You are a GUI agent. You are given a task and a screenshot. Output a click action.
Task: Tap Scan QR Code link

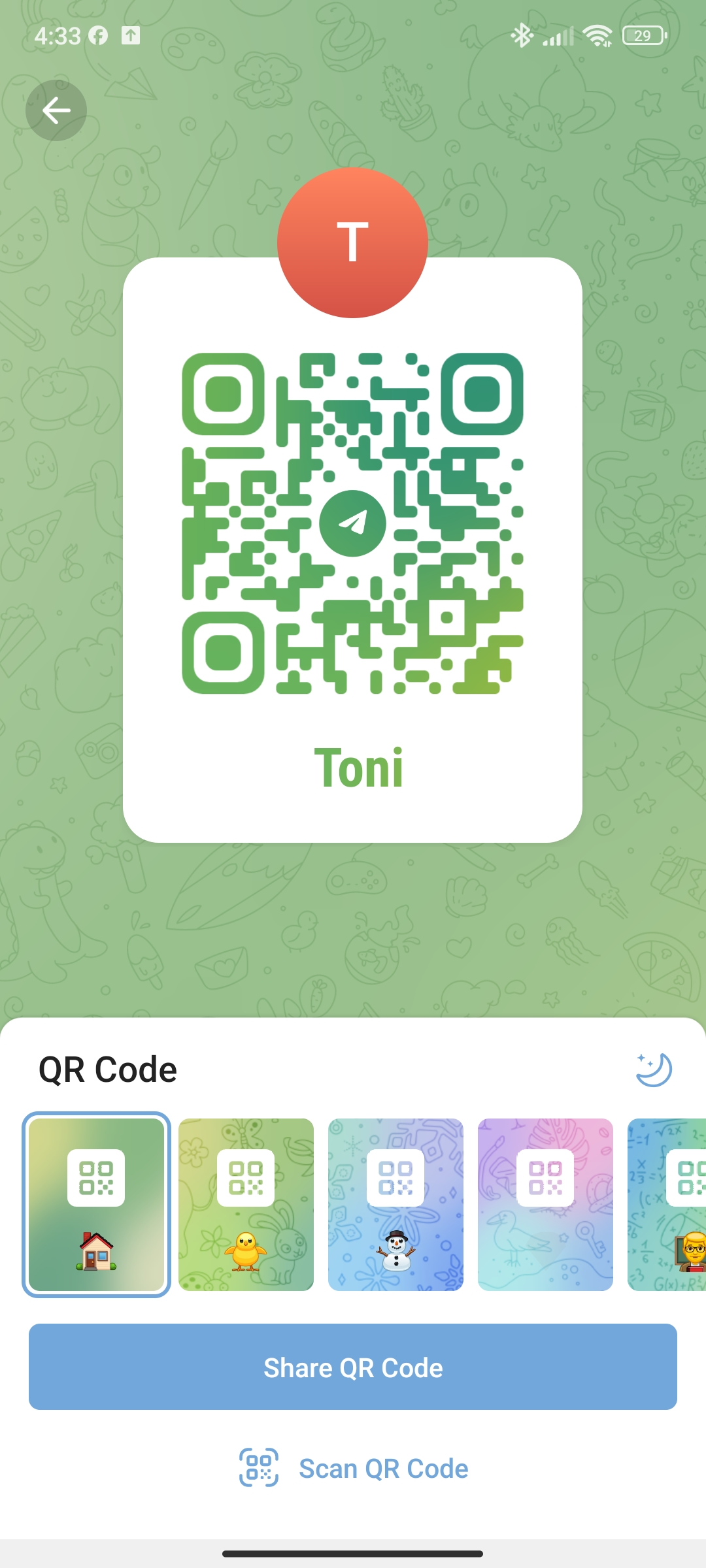click(384, 1468)
